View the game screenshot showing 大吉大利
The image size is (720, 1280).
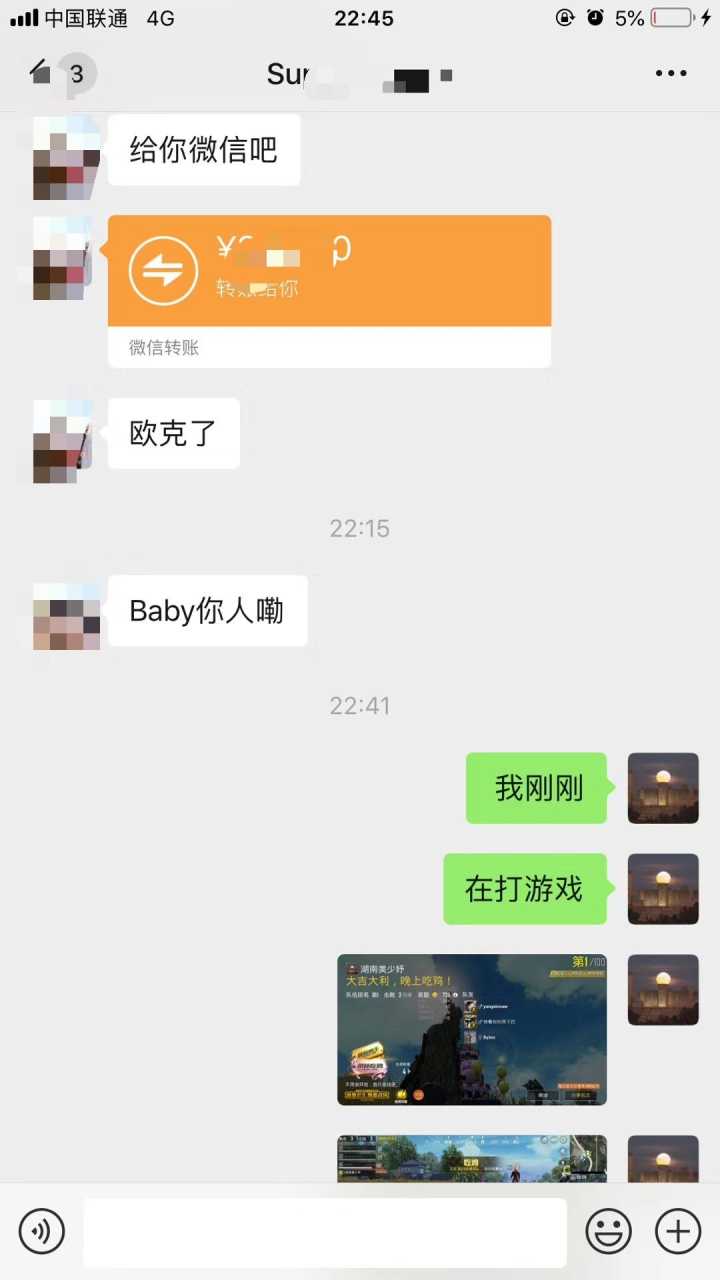(x=472, y=1029)
